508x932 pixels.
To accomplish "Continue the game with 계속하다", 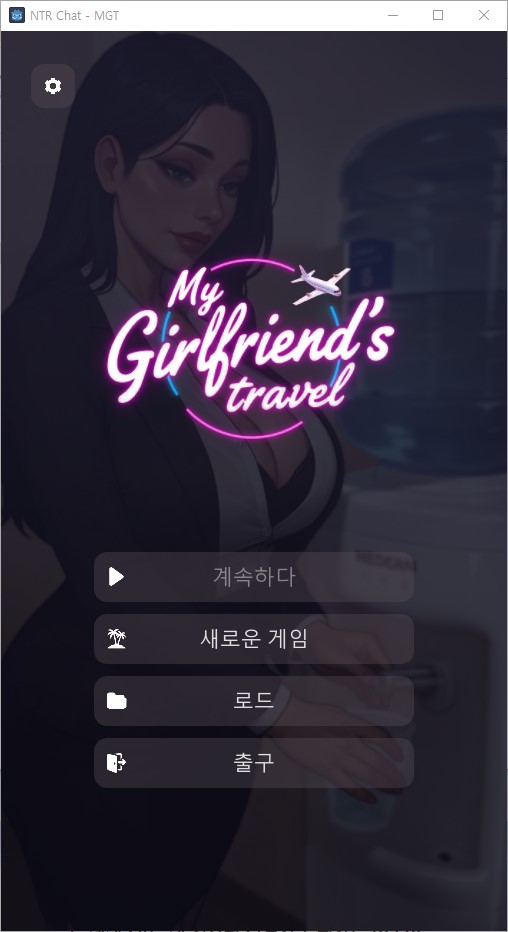I will 254,577.
